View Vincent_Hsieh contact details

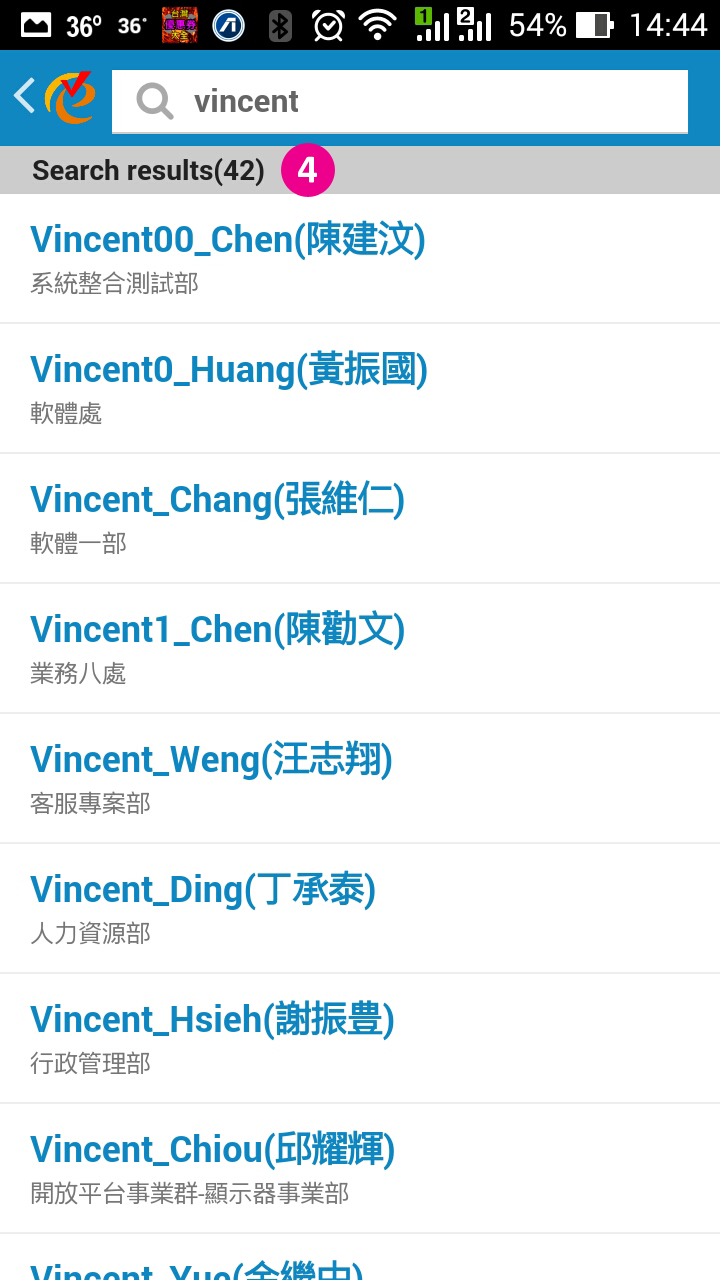point(212,1037)
